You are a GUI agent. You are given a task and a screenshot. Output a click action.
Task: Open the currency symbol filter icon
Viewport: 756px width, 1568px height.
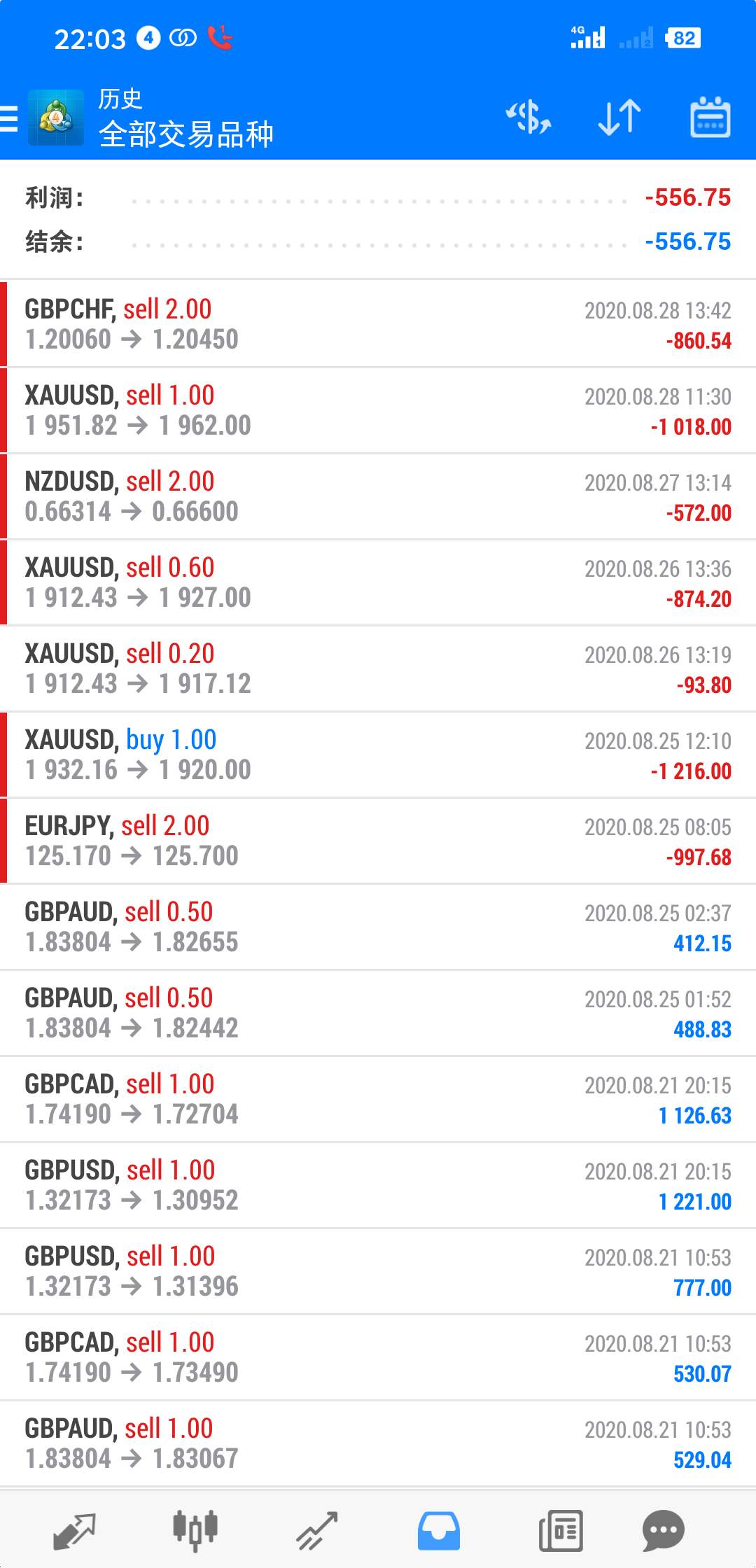(528, 117)
